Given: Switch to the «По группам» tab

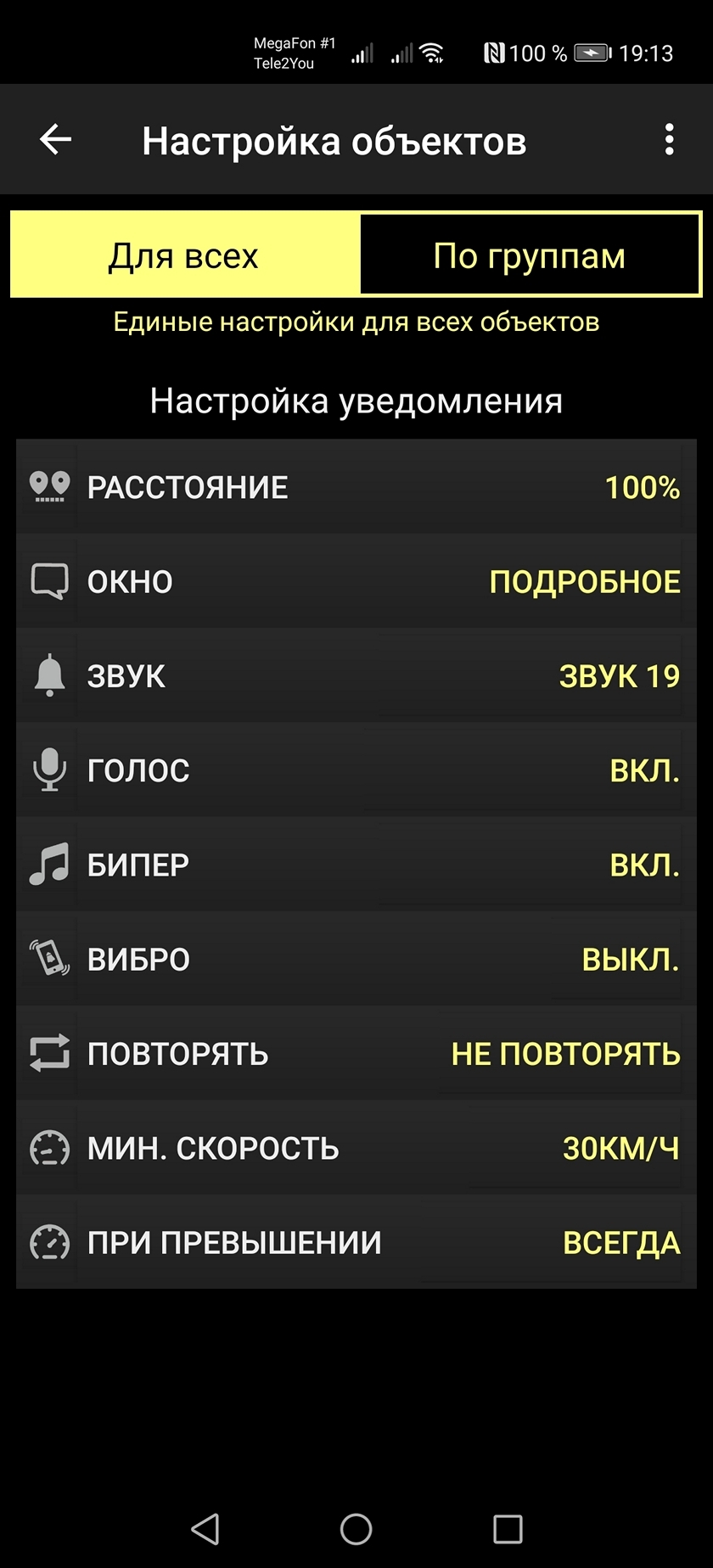Looking at the screenshot, I should [530, 255].
